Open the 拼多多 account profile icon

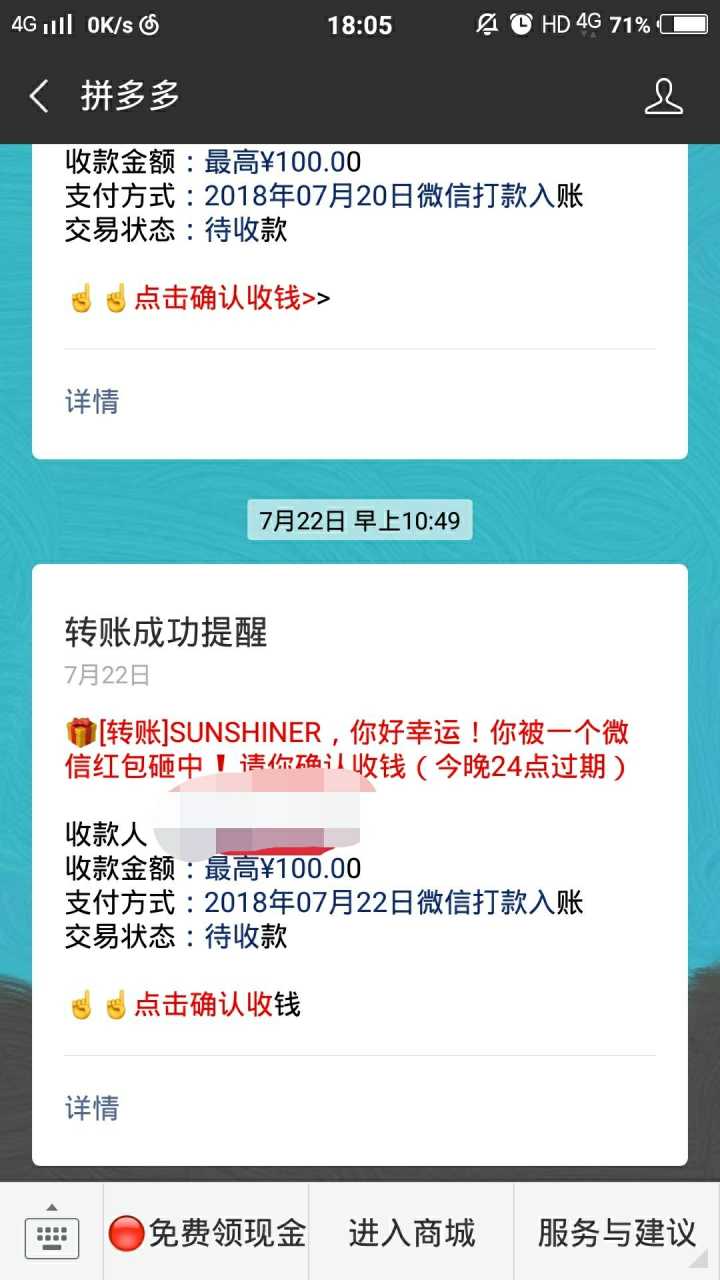(x=663, y=97)
